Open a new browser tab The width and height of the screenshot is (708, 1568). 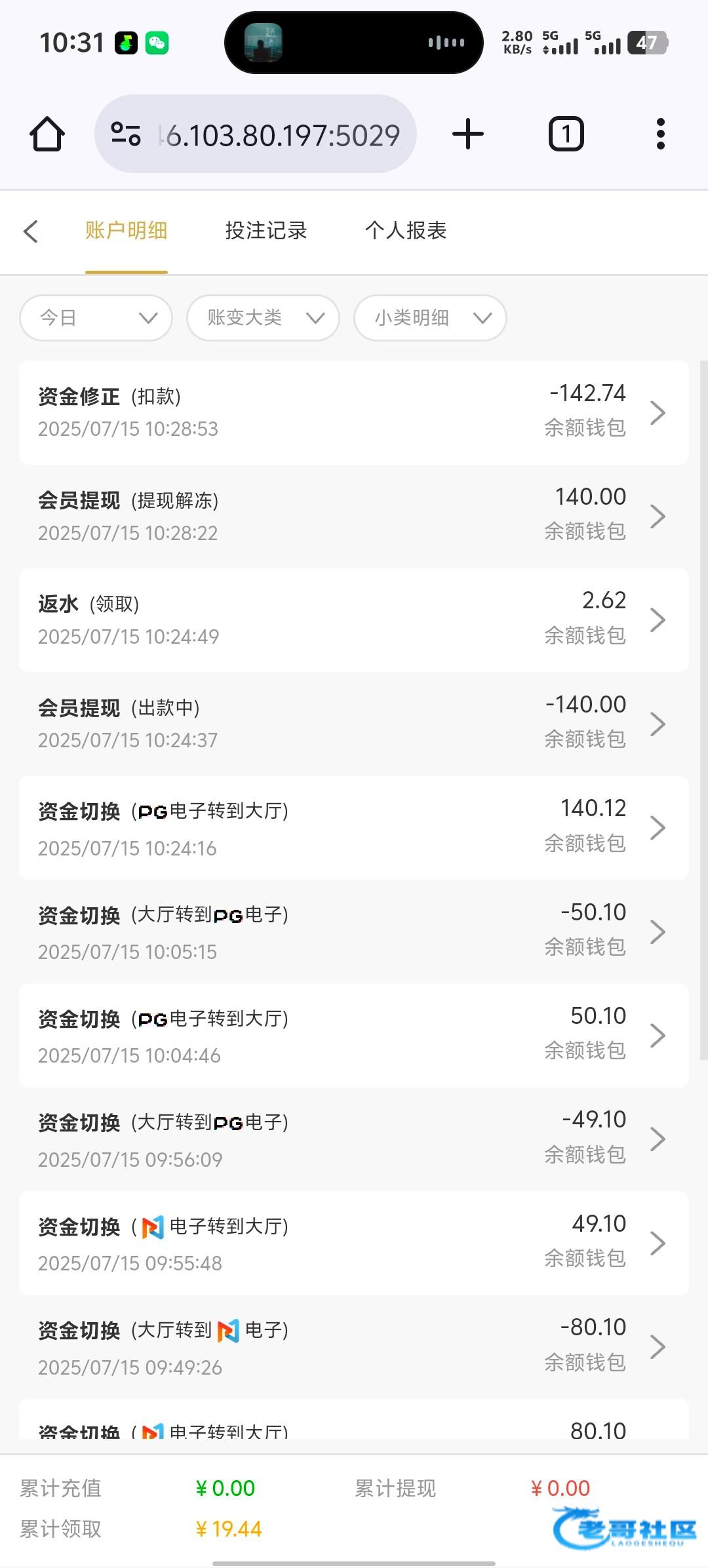(467, 134)
